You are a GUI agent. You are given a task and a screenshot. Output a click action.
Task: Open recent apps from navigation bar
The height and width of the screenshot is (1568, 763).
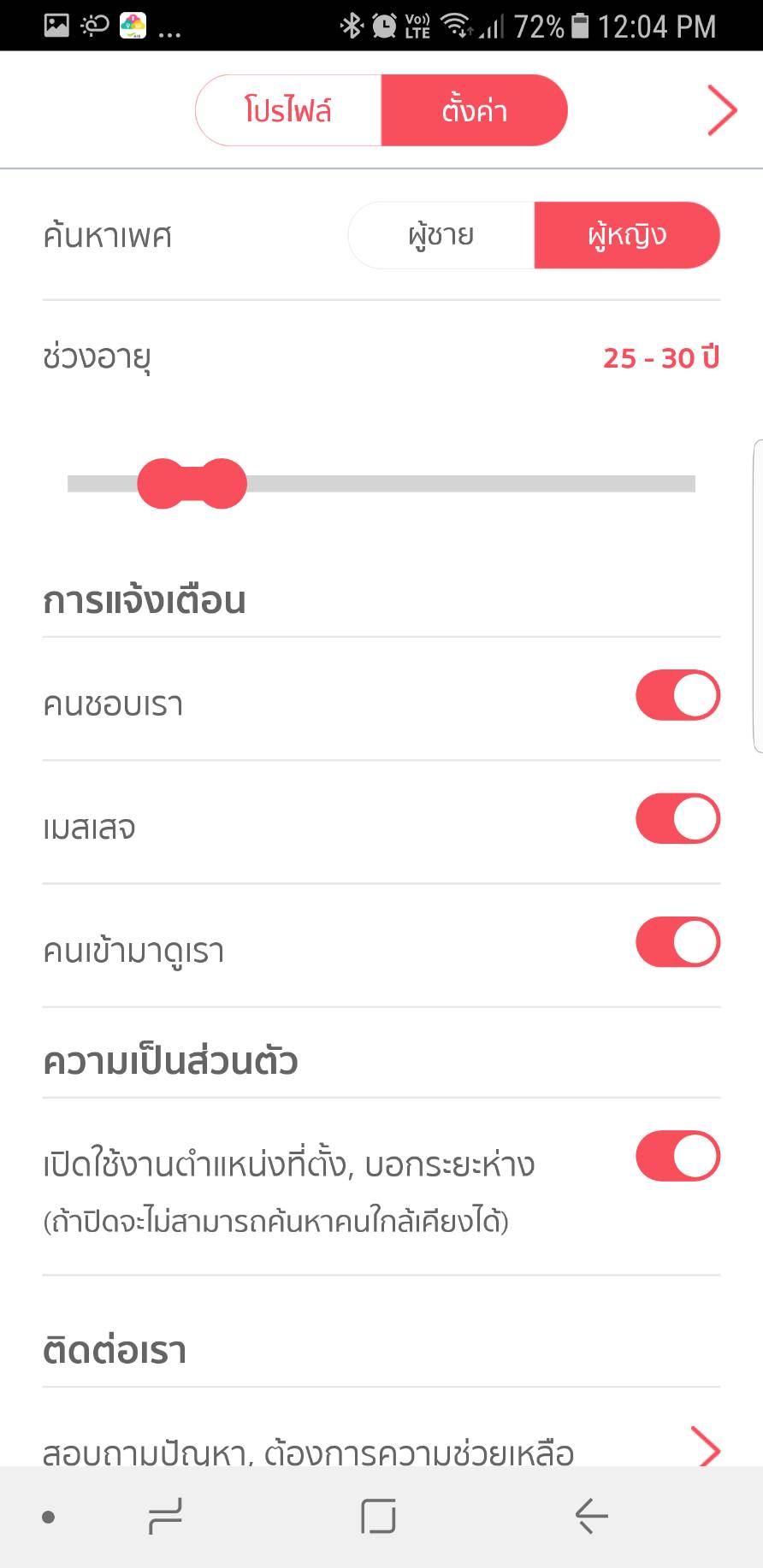165,1517
